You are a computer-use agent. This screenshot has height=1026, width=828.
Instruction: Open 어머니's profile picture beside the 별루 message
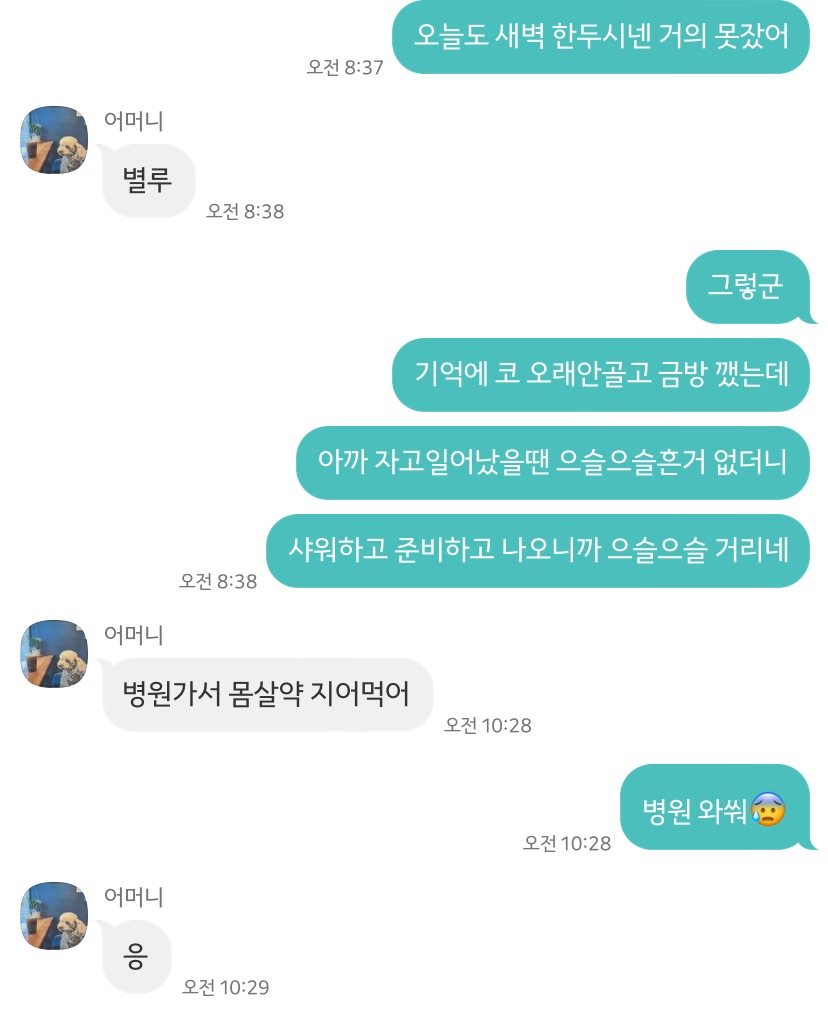coord(55,139)
